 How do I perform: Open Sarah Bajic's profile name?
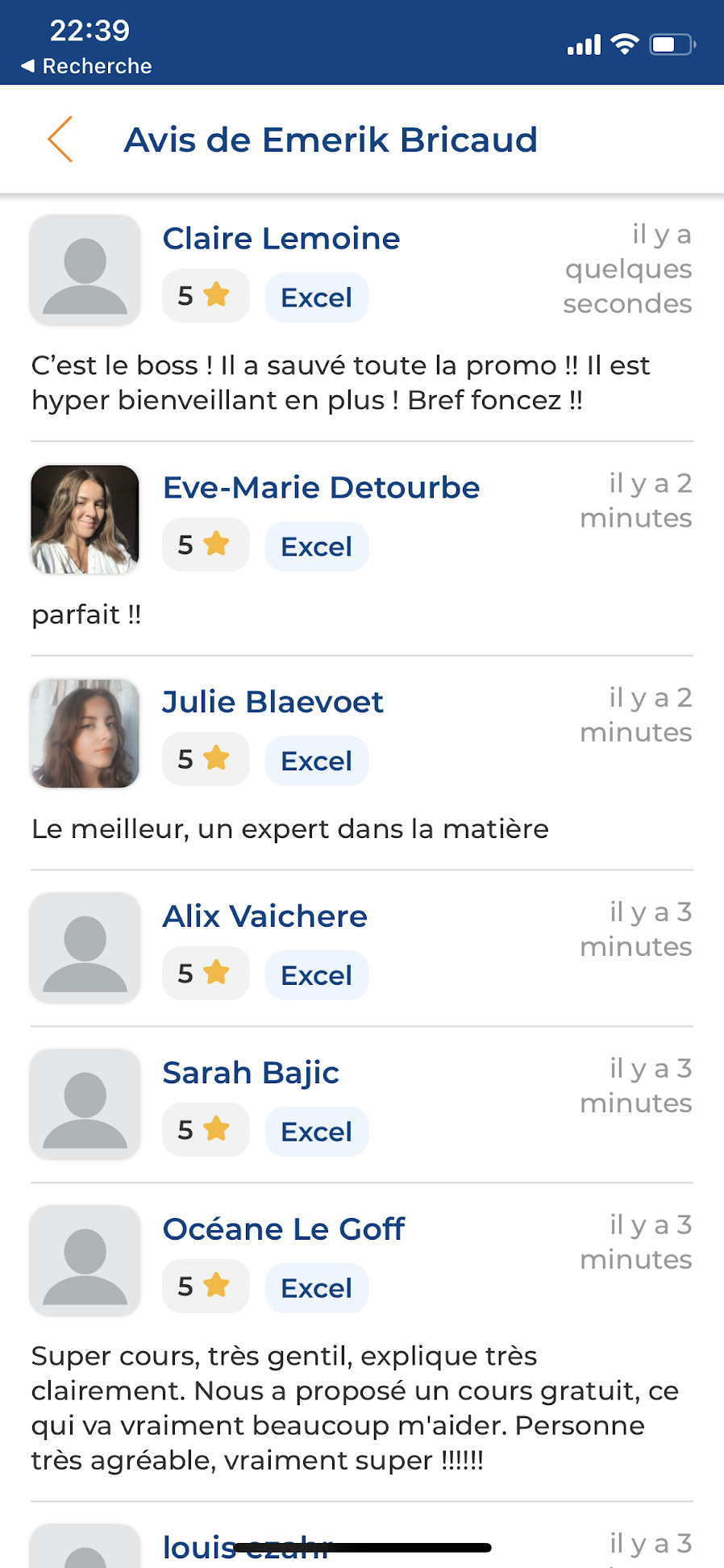[251, 1073]
